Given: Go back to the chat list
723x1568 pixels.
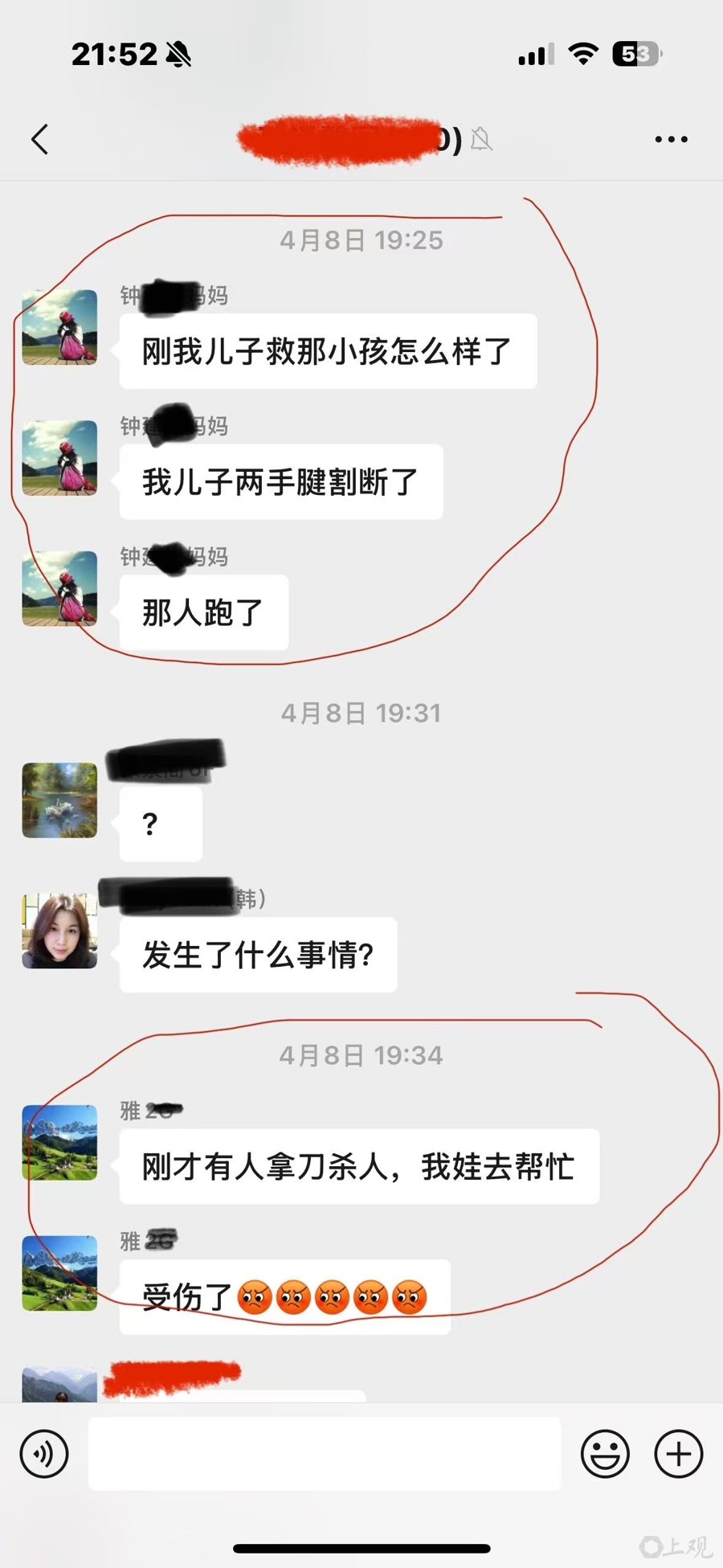Looking at the screenshot, I should 40,139.
